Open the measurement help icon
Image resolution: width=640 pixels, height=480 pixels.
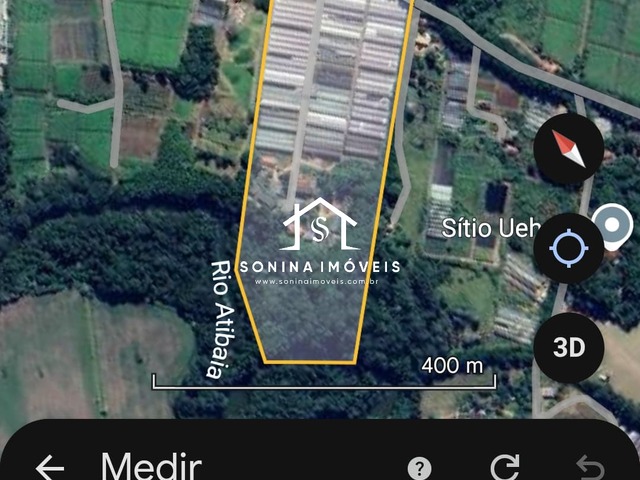point(420,468)
